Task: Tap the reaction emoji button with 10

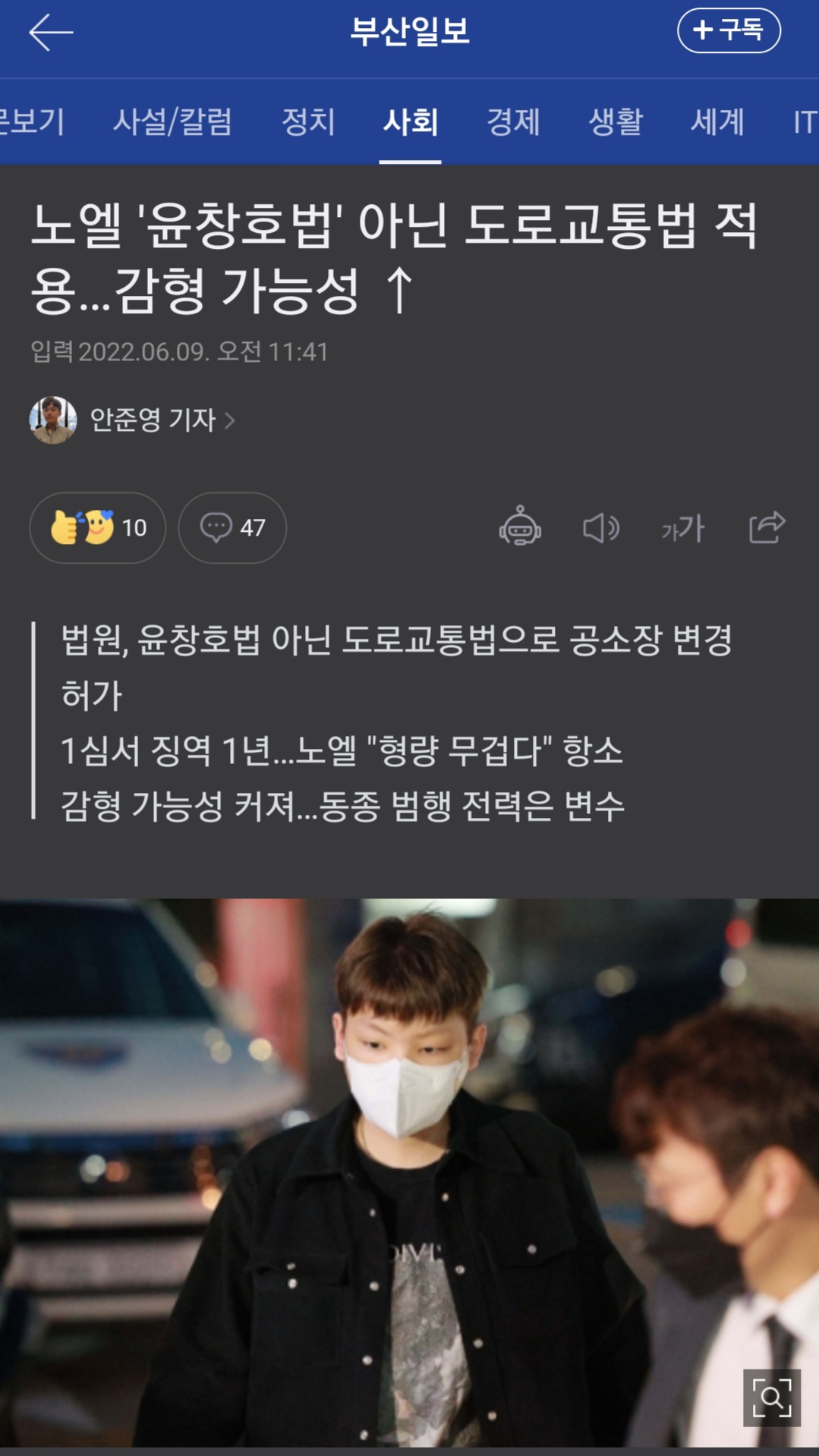Action: tap(98, 527)
